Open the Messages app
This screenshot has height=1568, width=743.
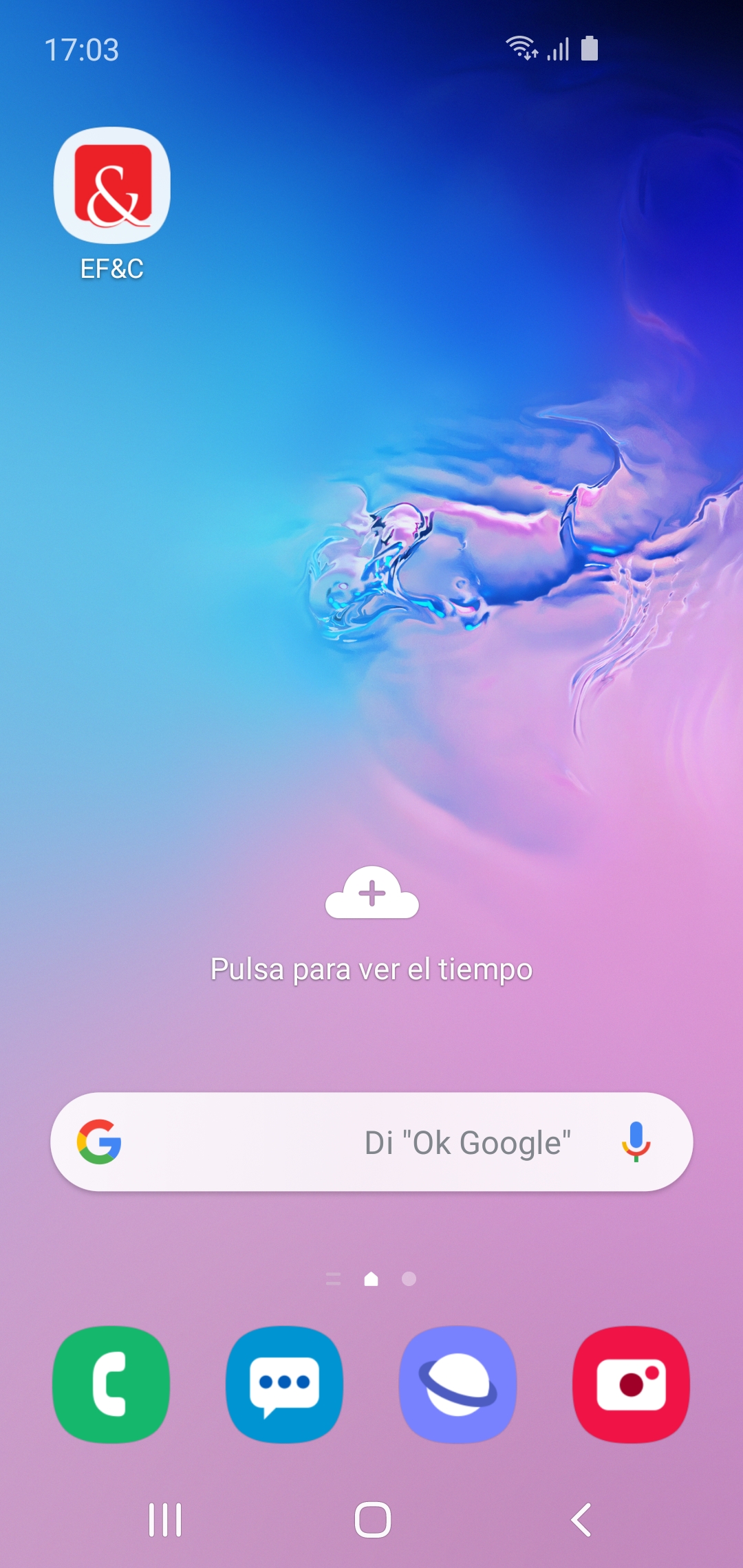pos(284,1384)
